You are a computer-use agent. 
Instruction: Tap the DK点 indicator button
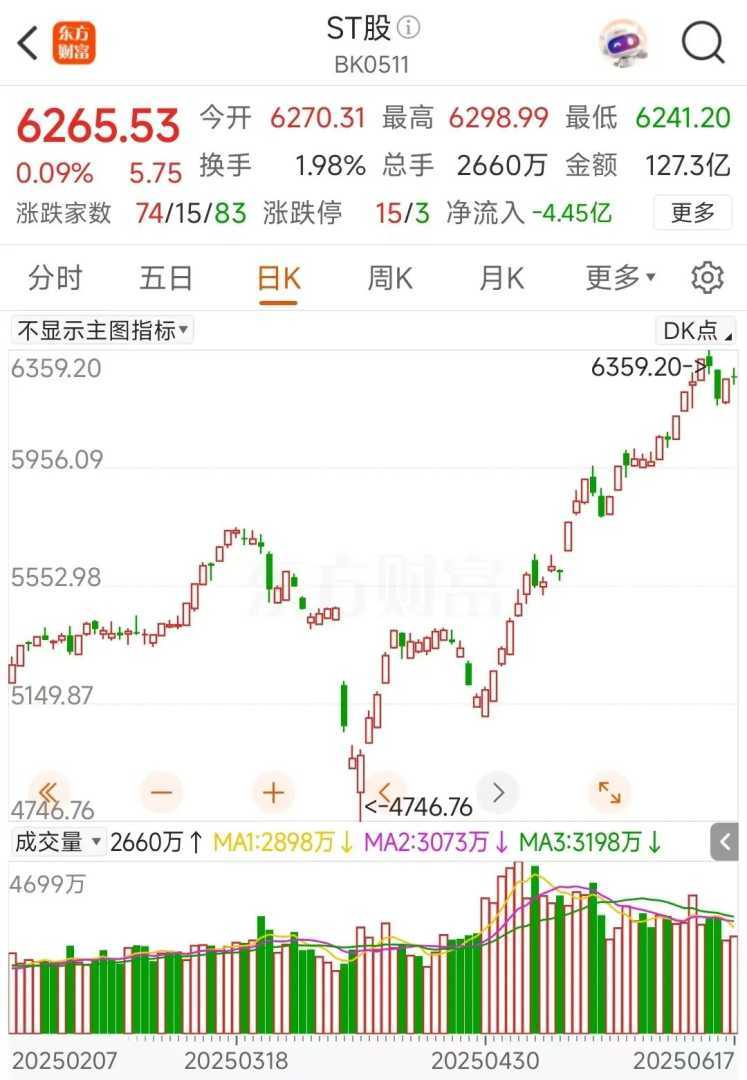[x=696, y=330]
